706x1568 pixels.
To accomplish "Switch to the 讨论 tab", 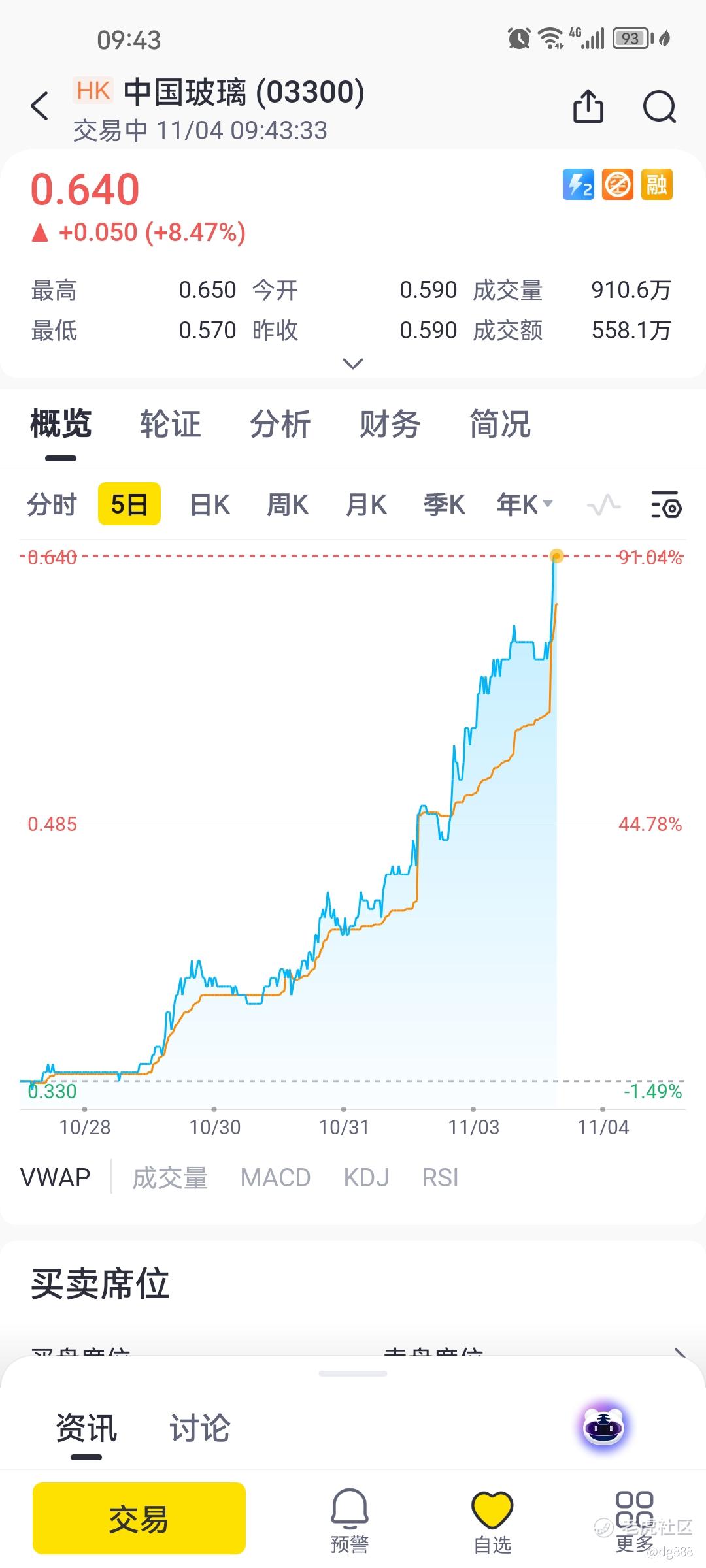I will point(199,1428).
